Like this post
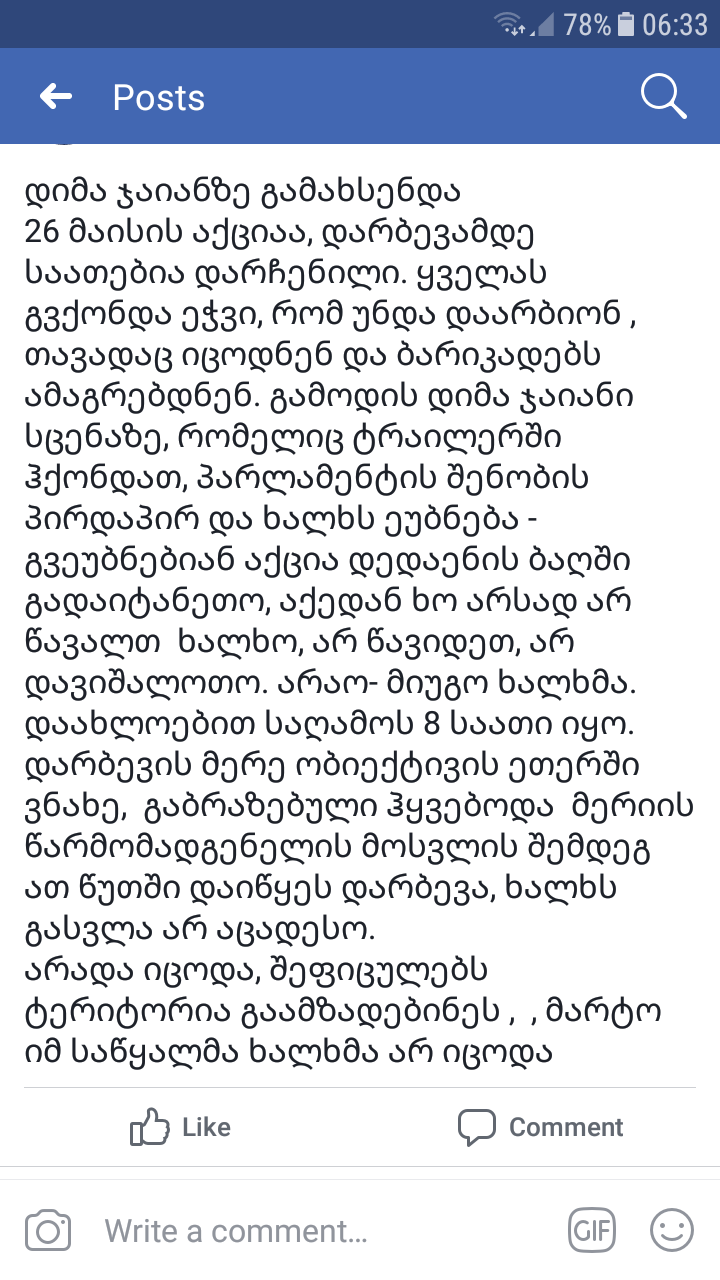The height and width of the screenshot is (1280, 720). tap(180, 1127)
